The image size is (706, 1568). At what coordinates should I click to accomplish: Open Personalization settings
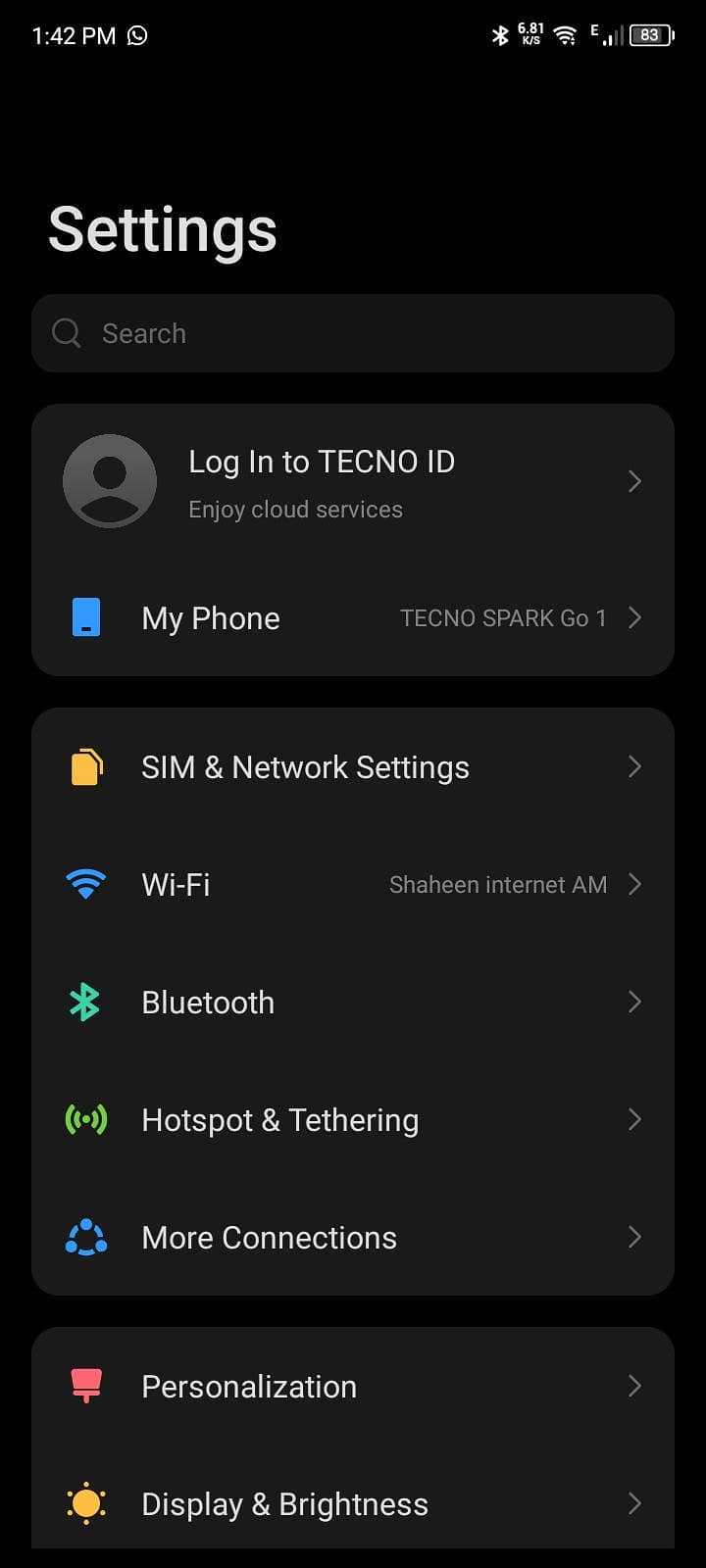(x=353, y=1386)
